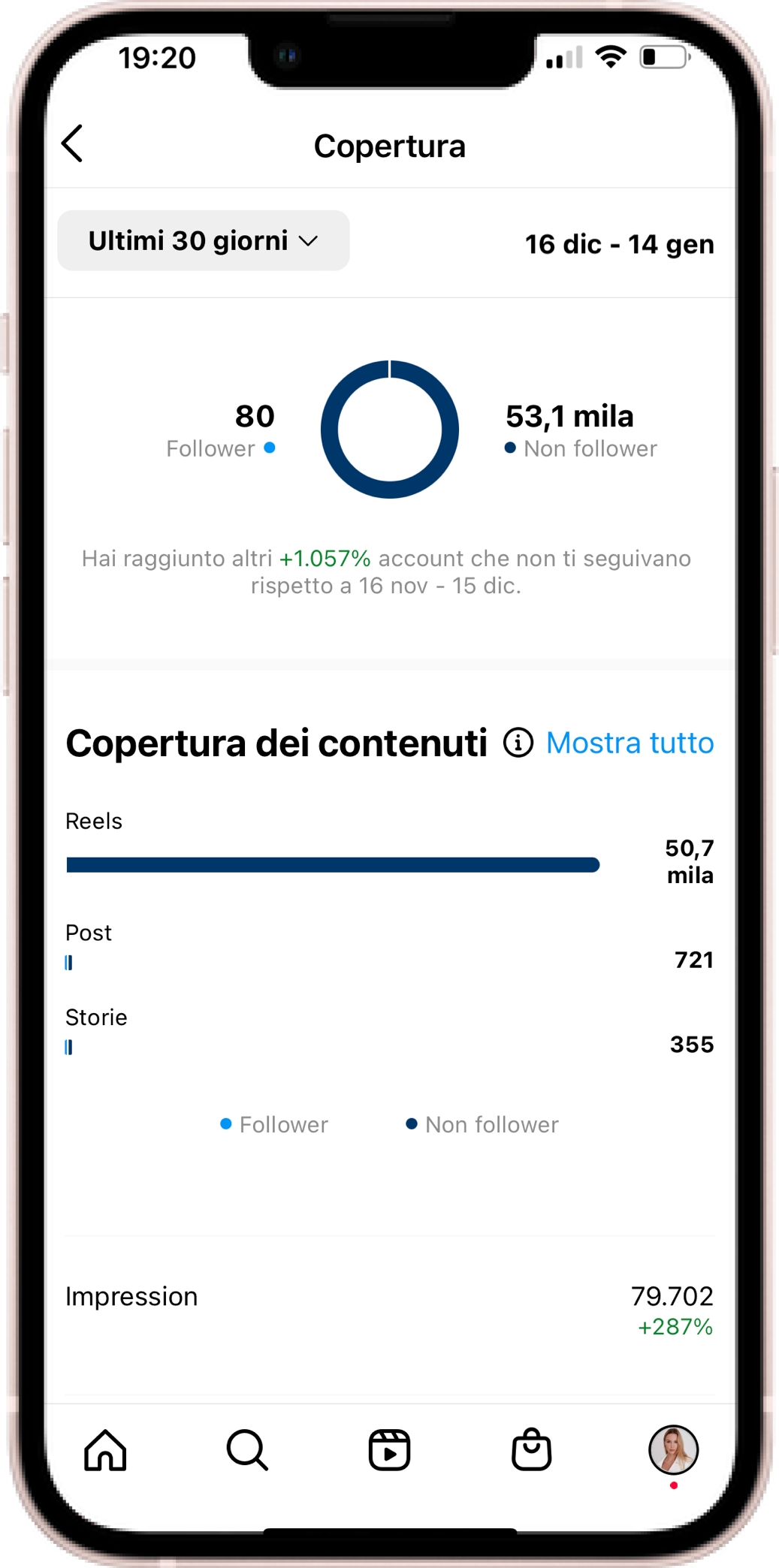Open info icon next to Copertura dei contenuti

click(x=518, y=743)
